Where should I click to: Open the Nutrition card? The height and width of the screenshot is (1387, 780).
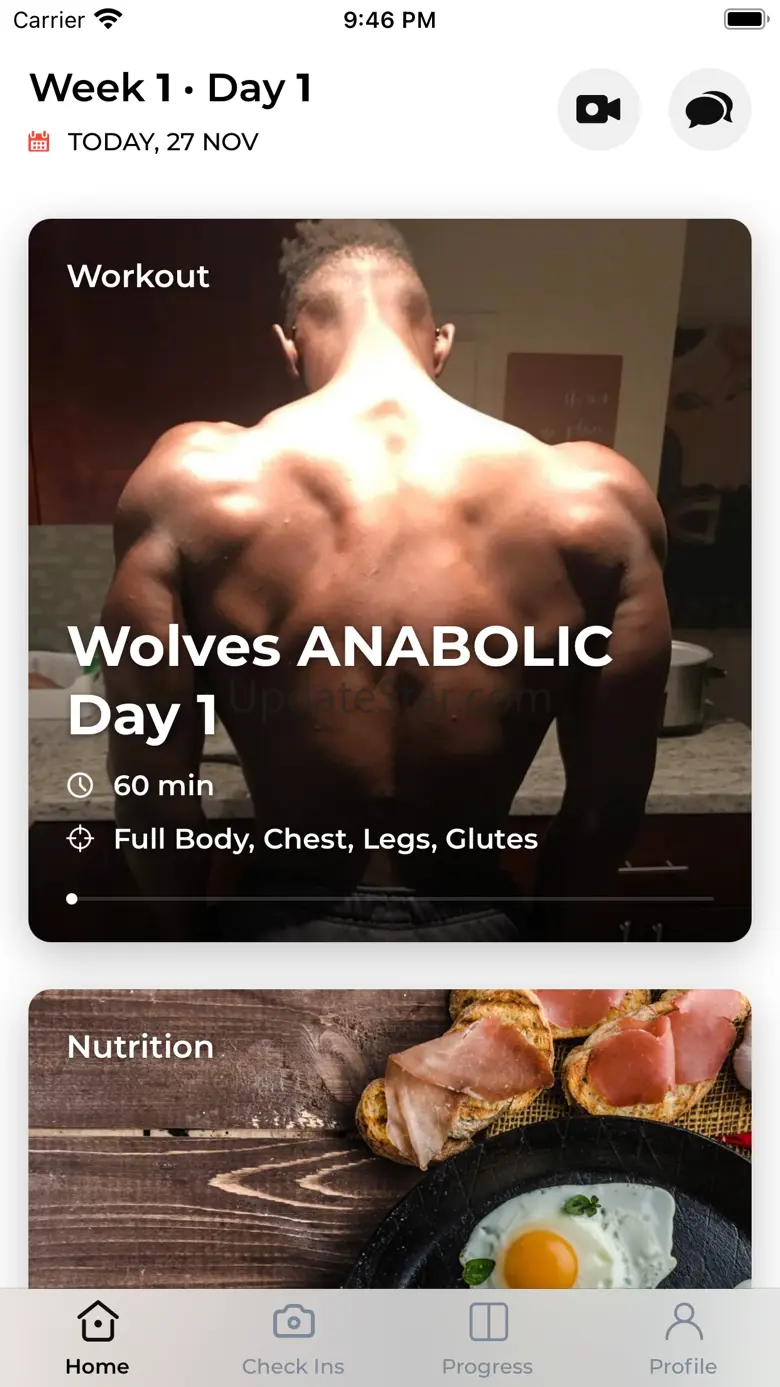point(389,1138)
